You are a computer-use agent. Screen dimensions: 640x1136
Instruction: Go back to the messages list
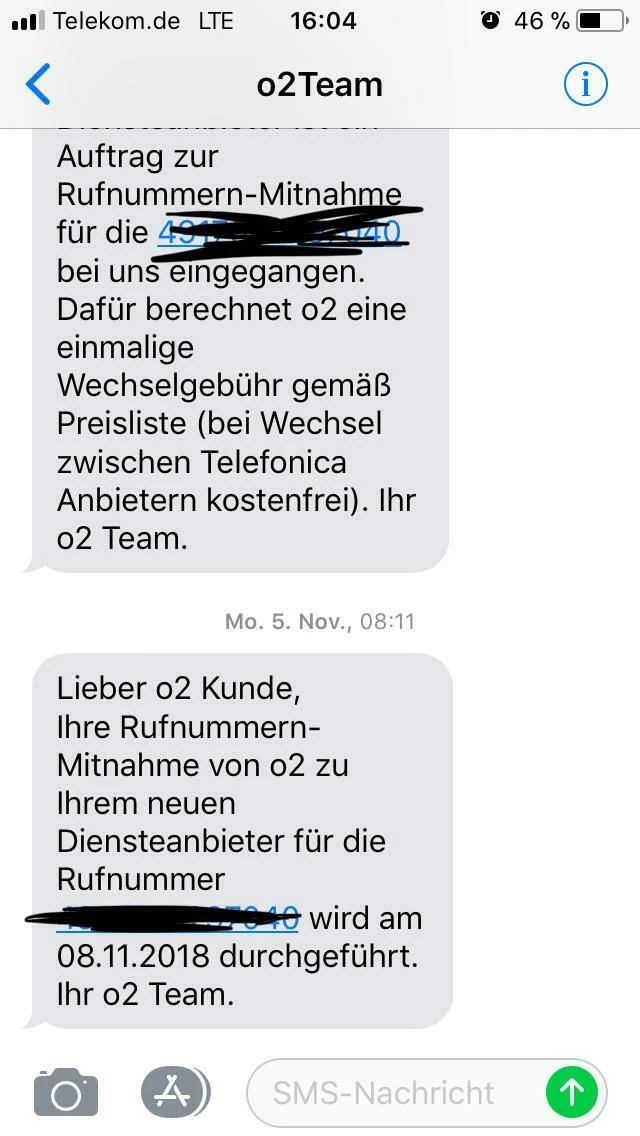pyautogui.click(x=38, y=85)
